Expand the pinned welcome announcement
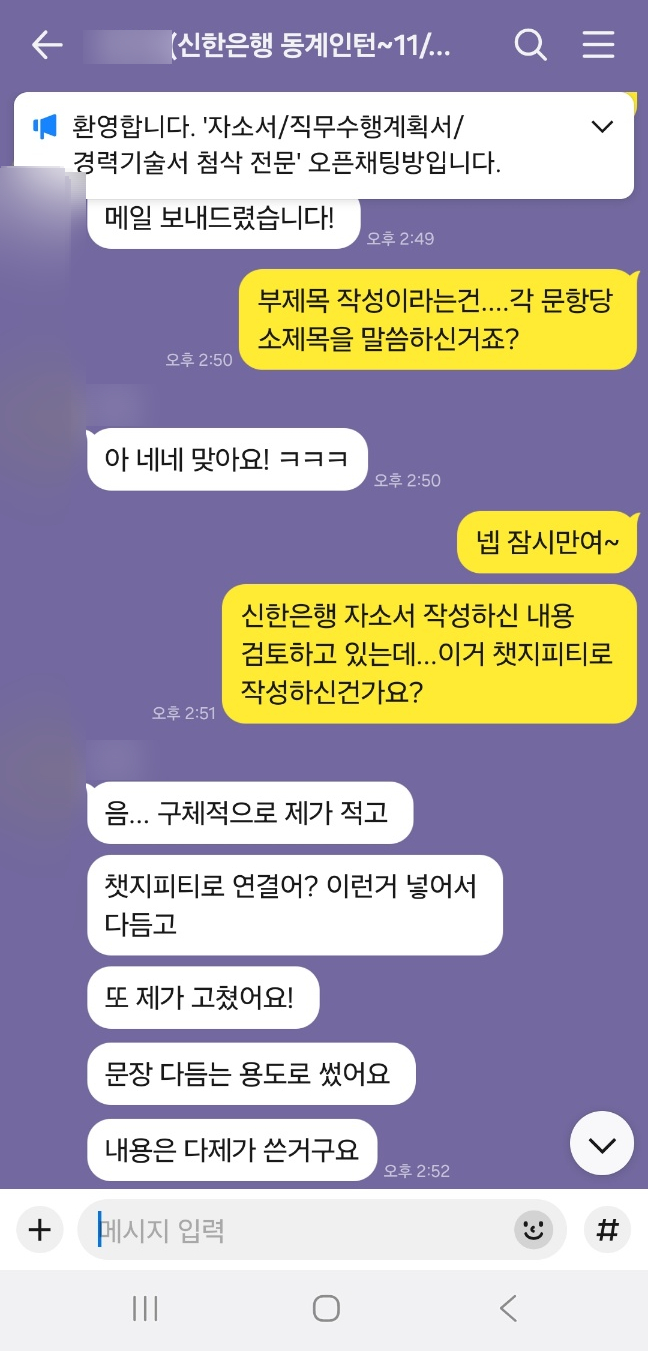The image size is (648, 1351). tap(602, 127)
